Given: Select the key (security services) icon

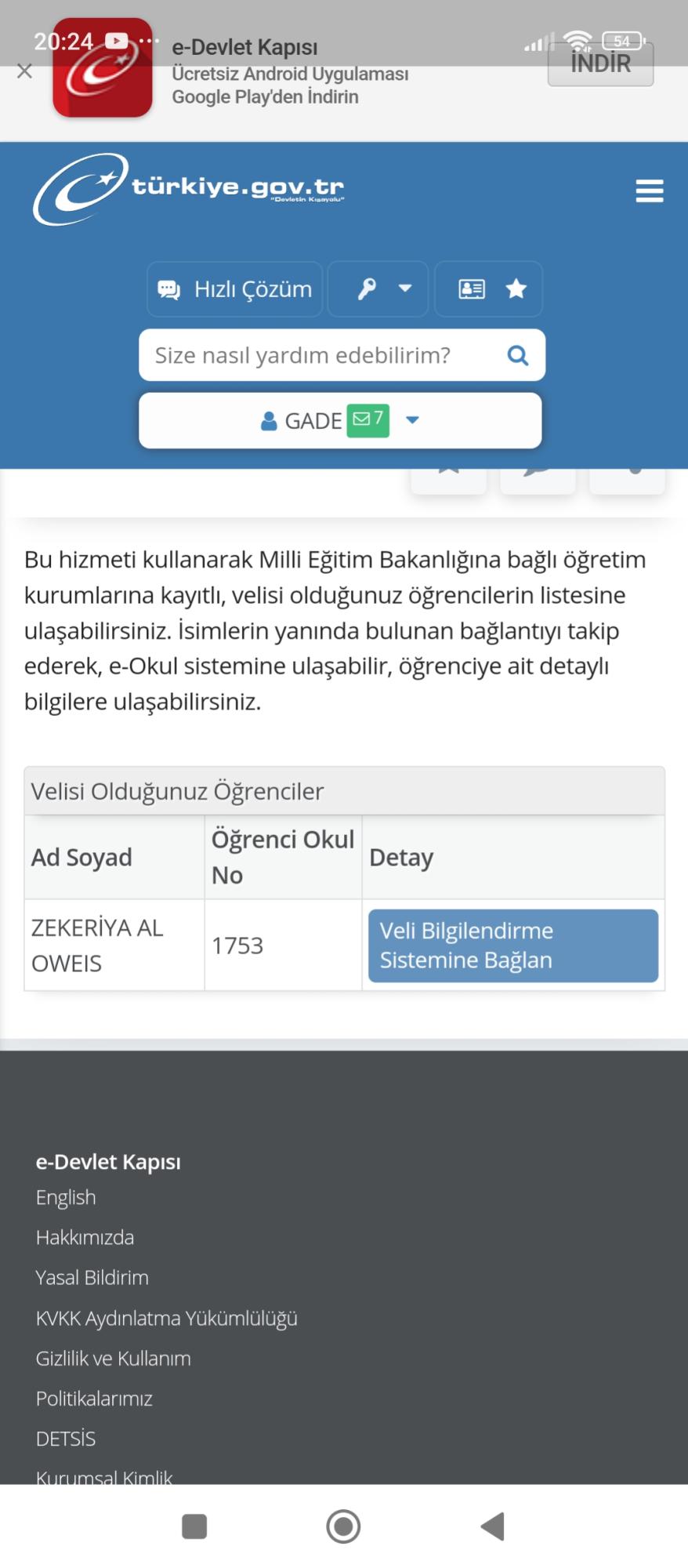Looking at the screenshot, I should click(367, 289).
